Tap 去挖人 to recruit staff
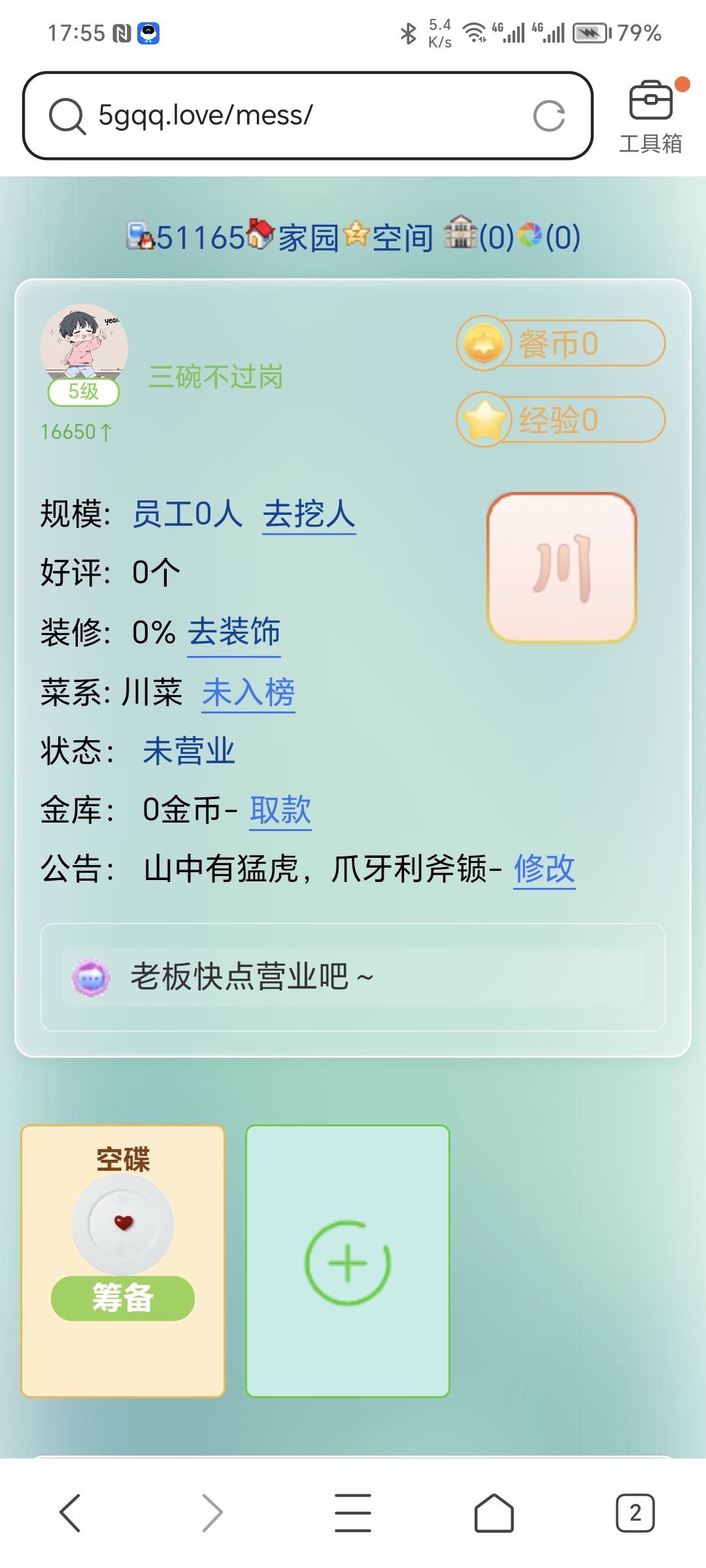706x1568 pixels. pyautogui.click(x=309, y=514)
